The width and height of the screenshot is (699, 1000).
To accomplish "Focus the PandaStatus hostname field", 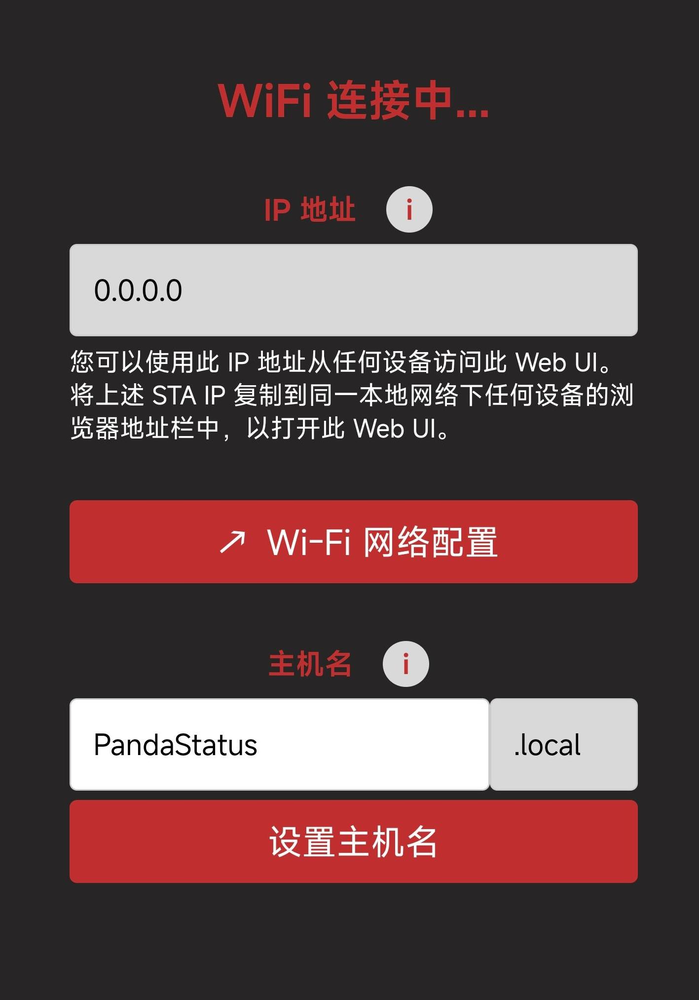I will (279, 745).
